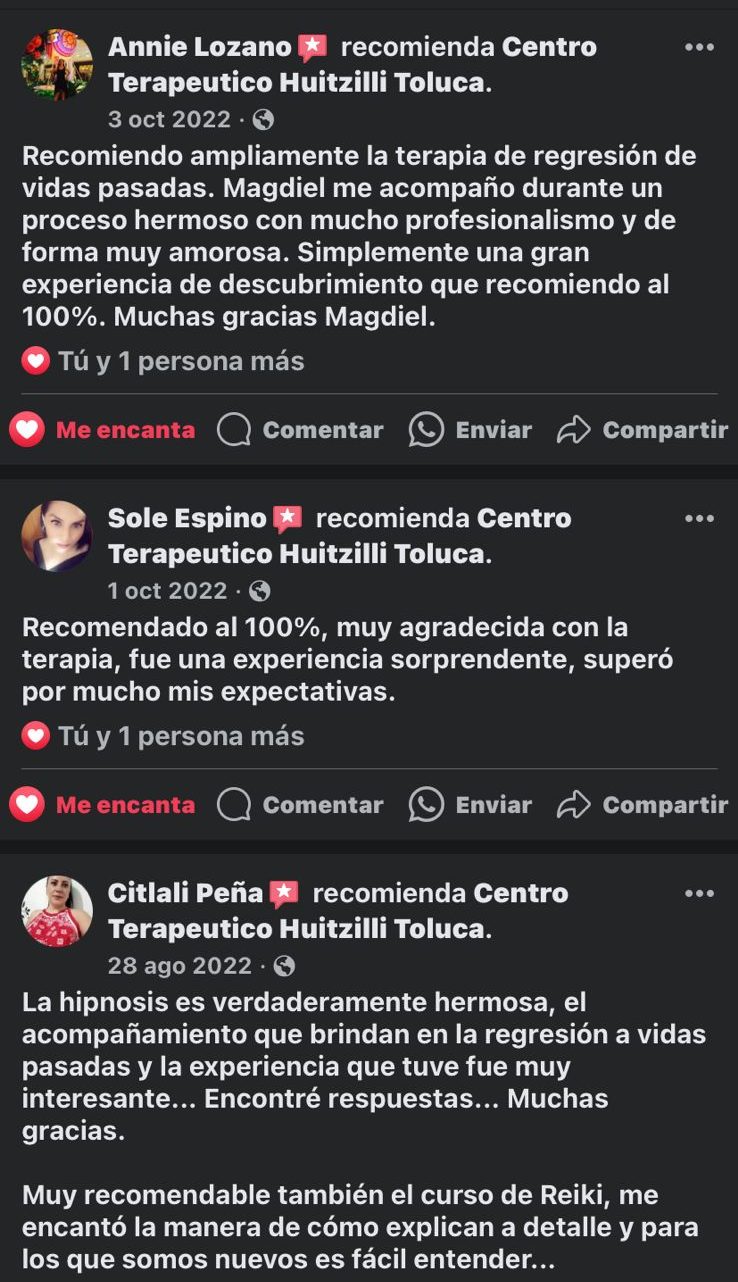The image size is (738, 1282).
Task: Share Annie Lozano's recommendation
Action: tap(643, 430)
